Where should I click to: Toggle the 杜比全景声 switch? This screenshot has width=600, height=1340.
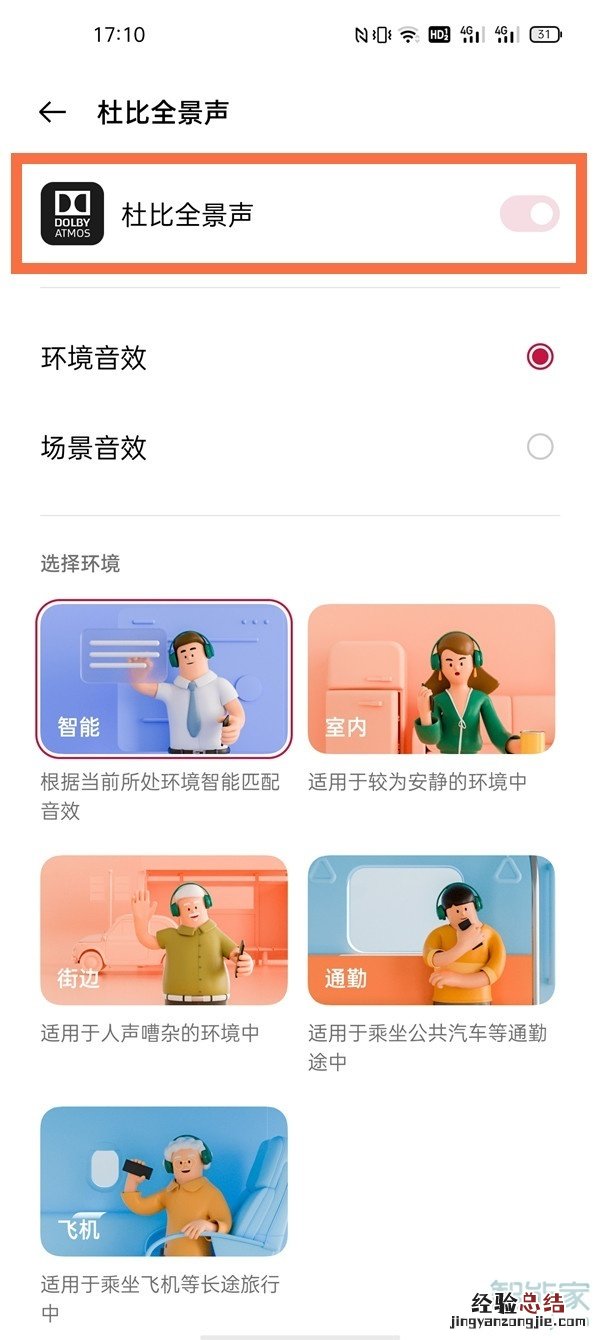point(529,214)
